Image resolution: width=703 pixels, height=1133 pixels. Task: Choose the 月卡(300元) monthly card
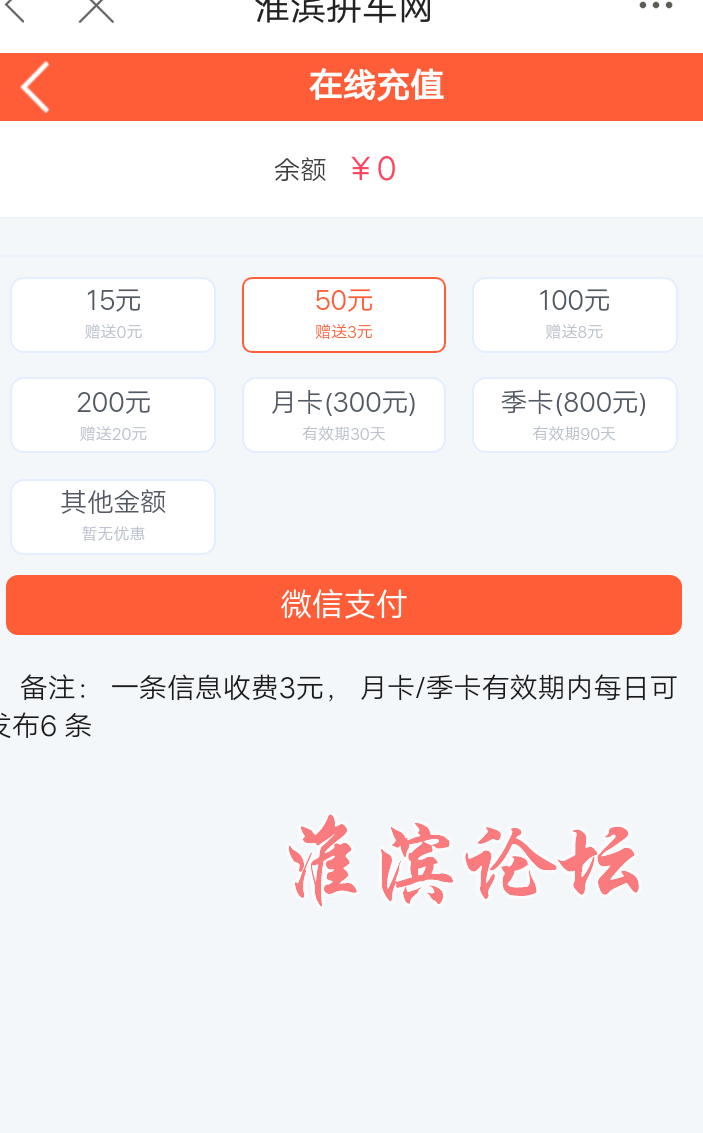344,415
